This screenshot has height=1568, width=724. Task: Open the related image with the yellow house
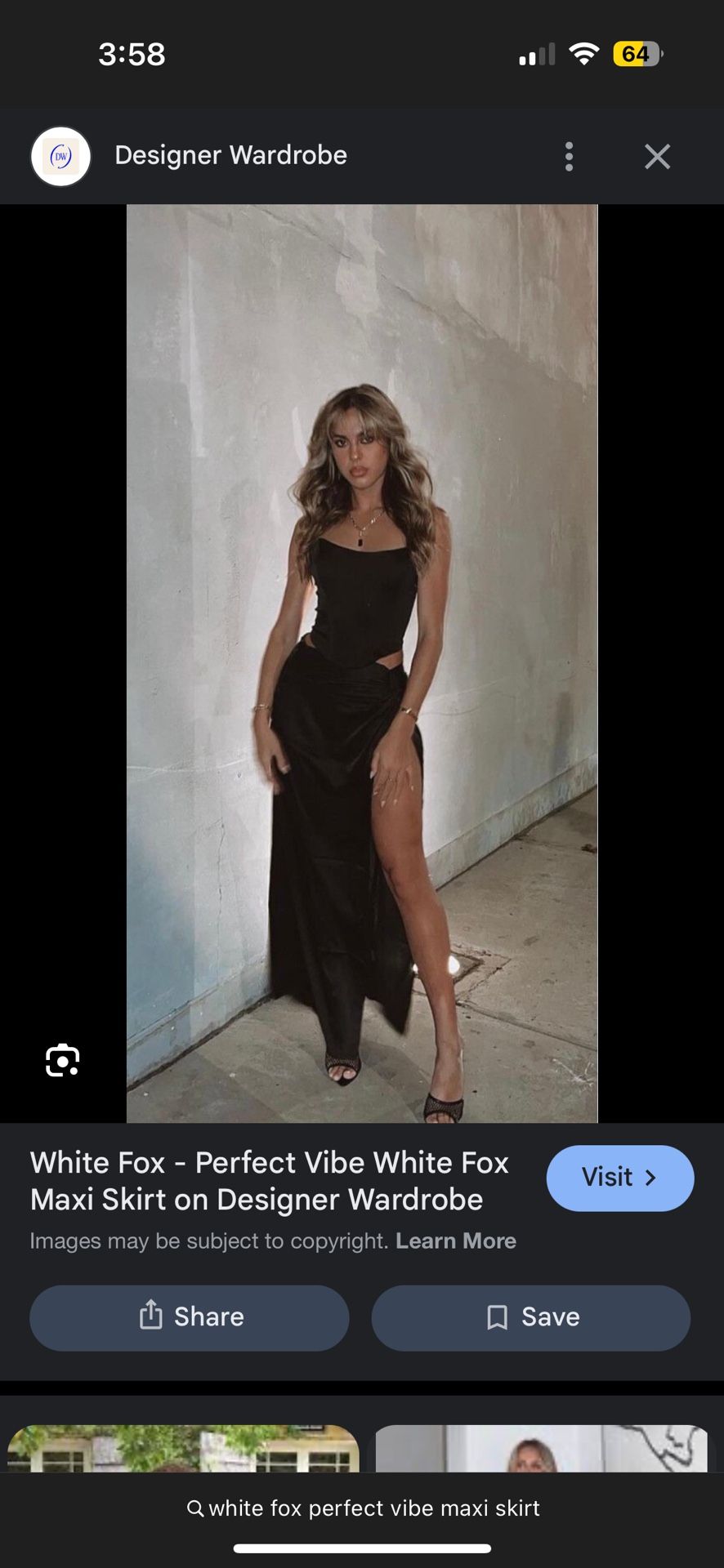pos(183,1449)
